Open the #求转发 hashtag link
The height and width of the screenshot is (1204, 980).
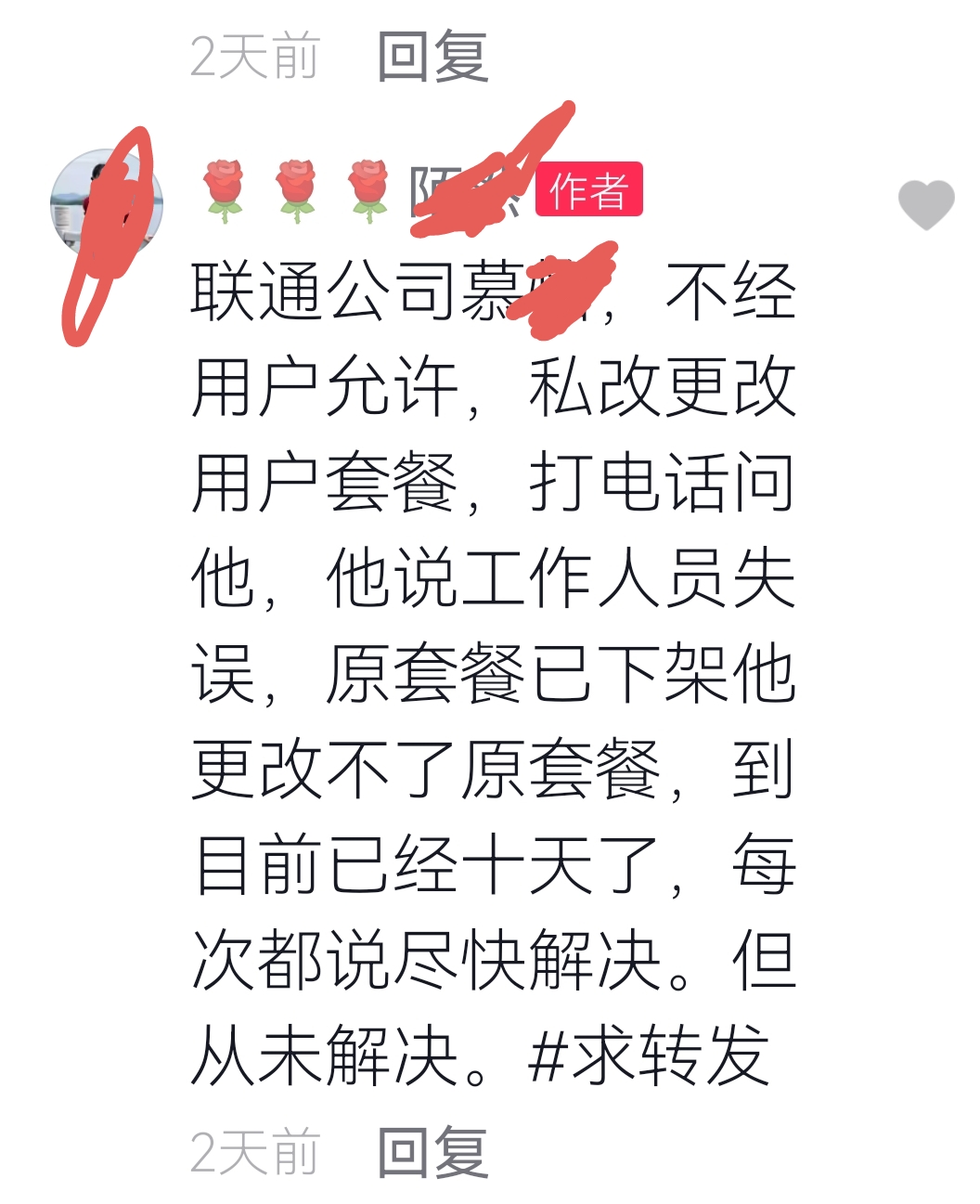click(649, 1056)
